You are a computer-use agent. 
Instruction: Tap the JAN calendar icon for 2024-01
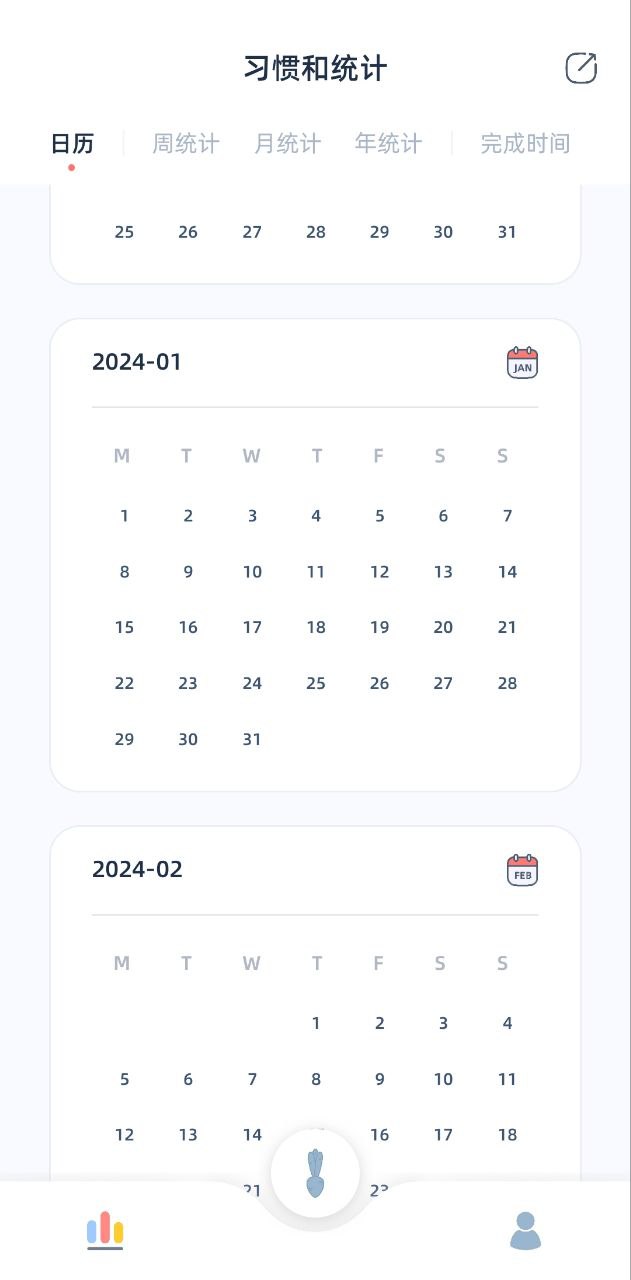tap(522, 363)
